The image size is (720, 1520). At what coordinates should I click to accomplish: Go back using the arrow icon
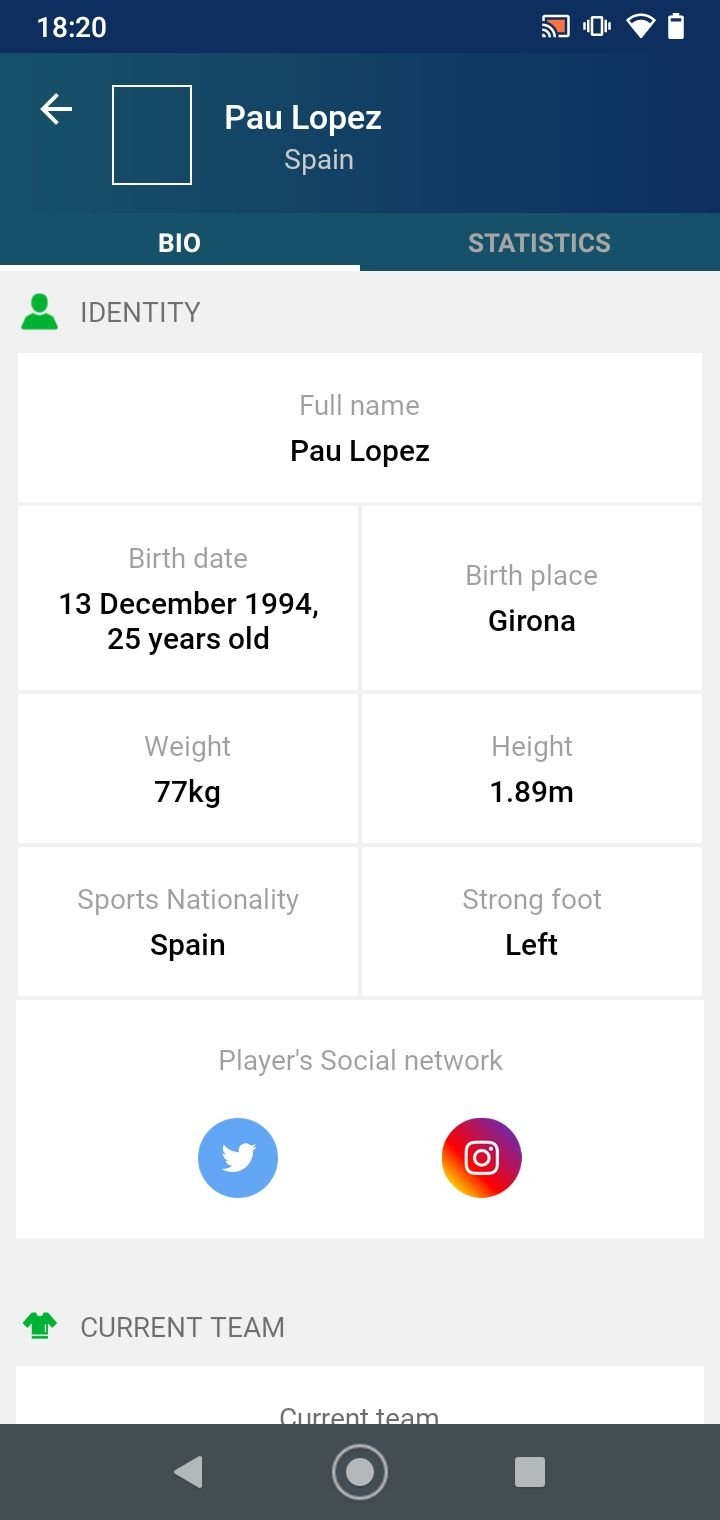(x=56, y=109)
